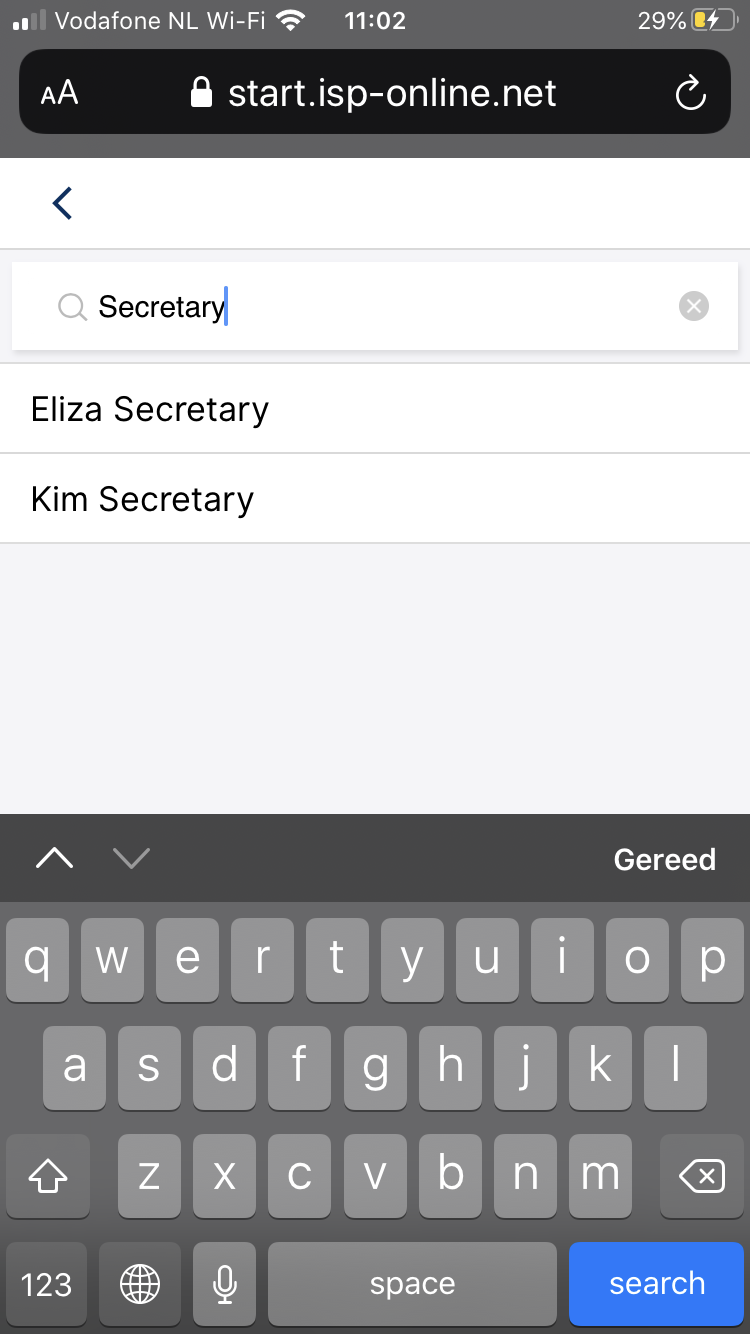
Task: Open the AA text size menu
Action: click(x=59, y=94)
